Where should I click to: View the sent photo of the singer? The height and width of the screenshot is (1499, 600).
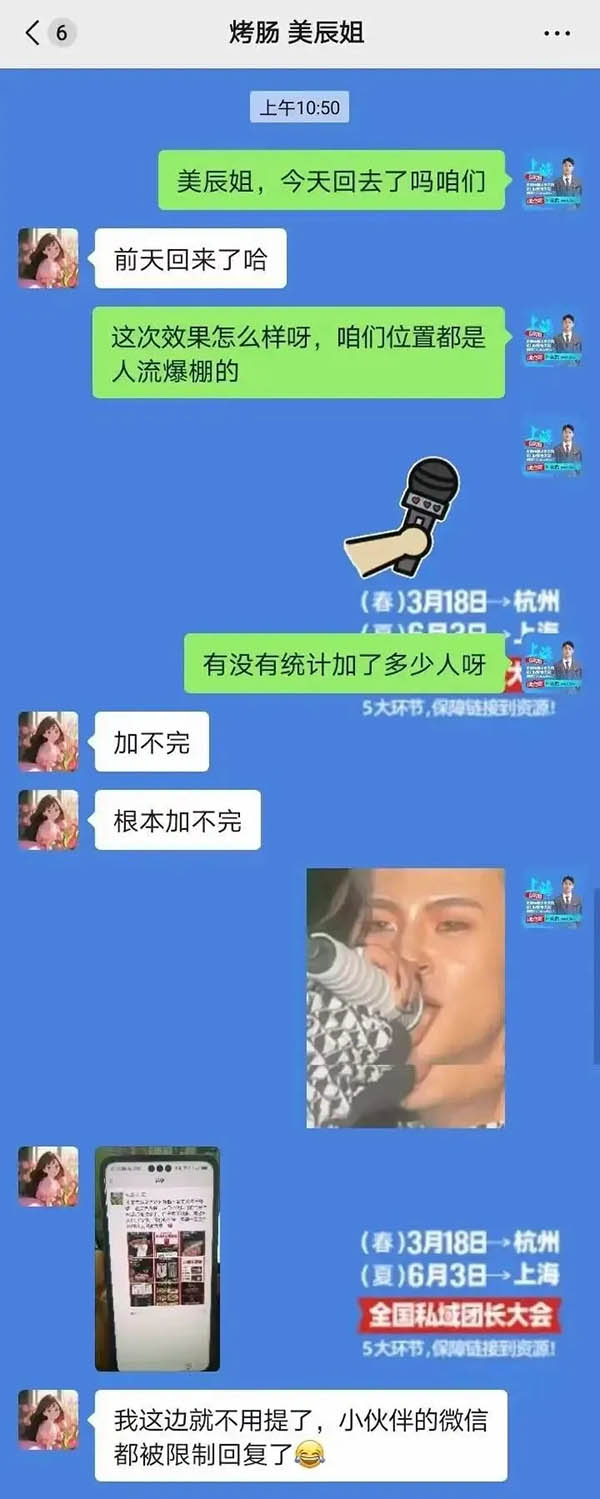(x=405, y=997)
